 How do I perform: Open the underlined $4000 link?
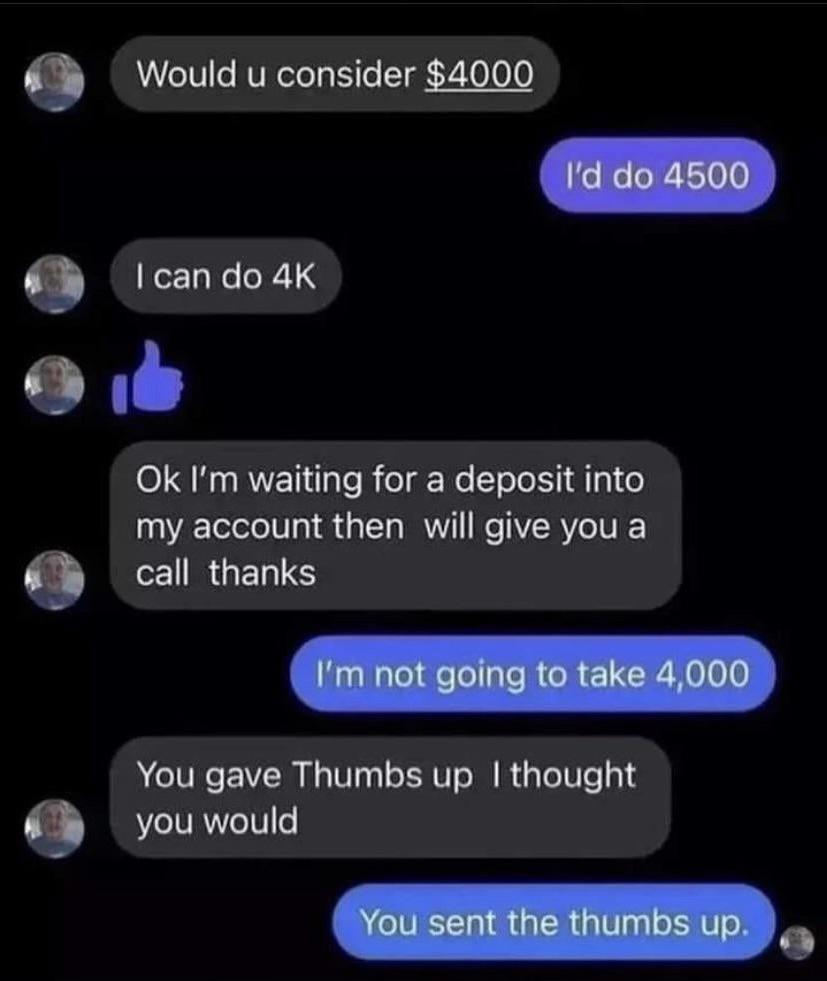tap(479, 74)
